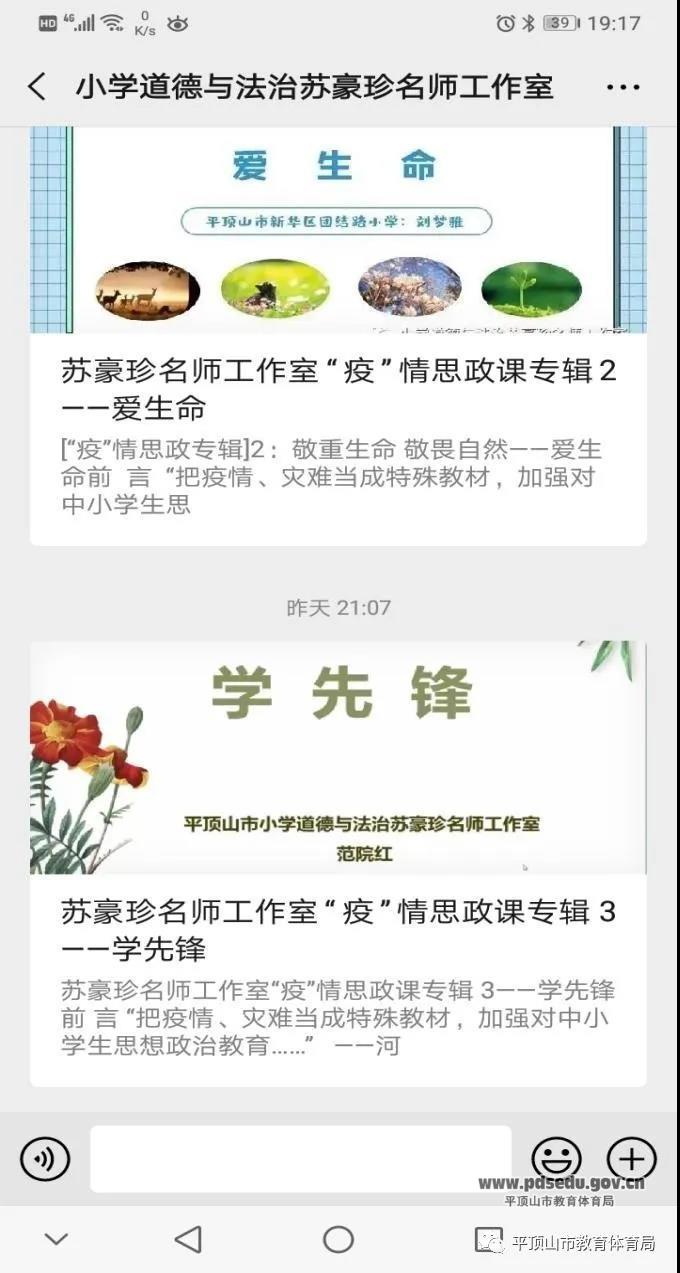Image resolution: width=680 pixels, height=1273 pixels.
Task: Open the 爱生命 专辑2 article card
Action: click(338, 389)
